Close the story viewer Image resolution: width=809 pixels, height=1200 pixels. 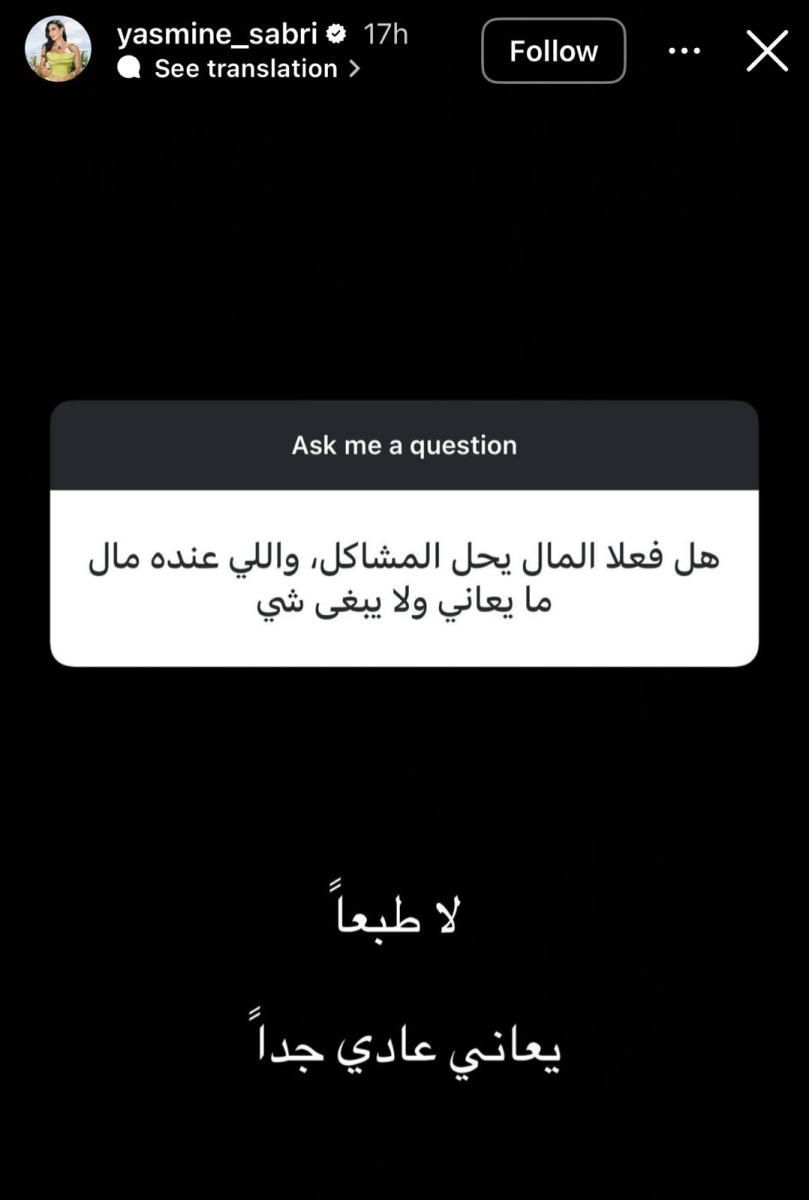[767, 50]
